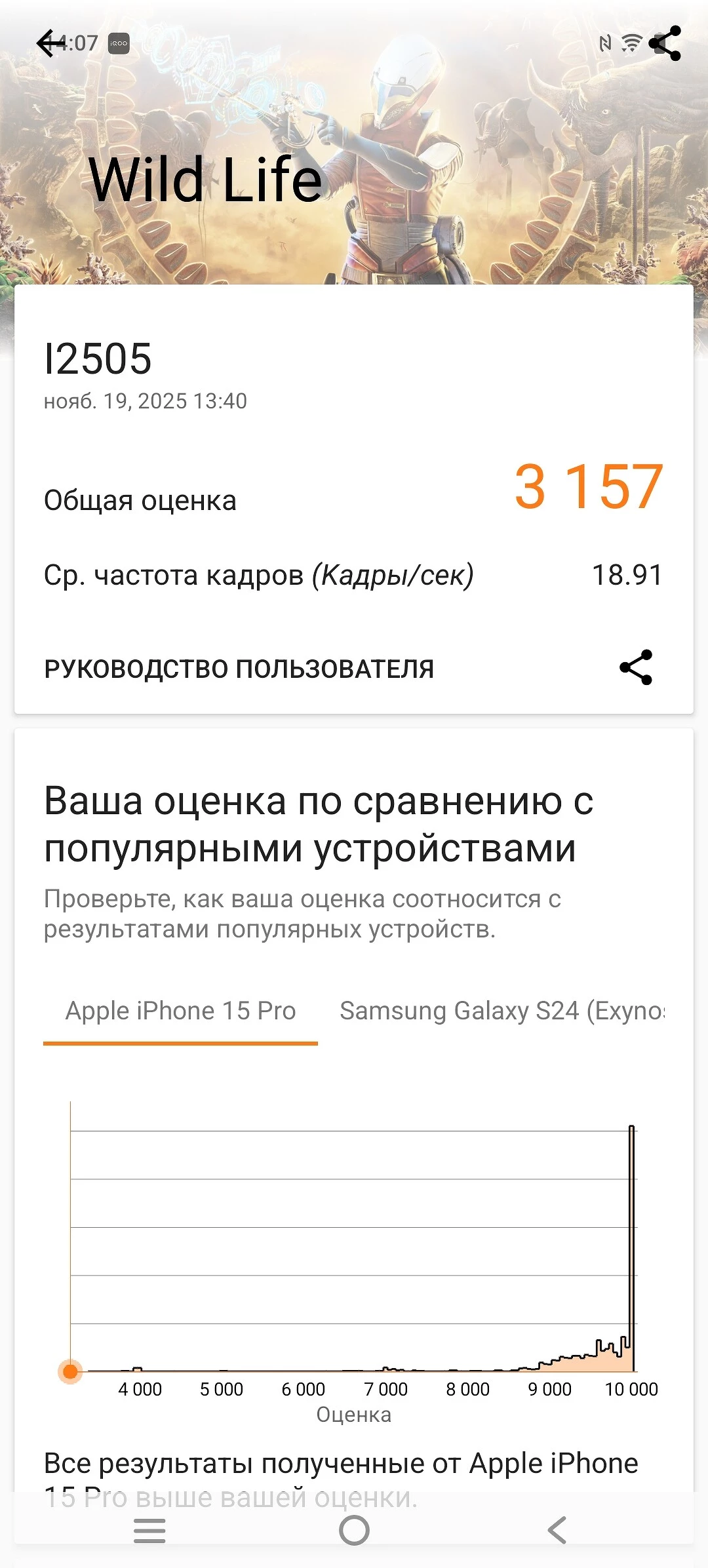This screenshot has height=1568, width=708.
Task: Switch to the Samsung Galaxy S24 tab
Action: click(x=501, y=1011)
